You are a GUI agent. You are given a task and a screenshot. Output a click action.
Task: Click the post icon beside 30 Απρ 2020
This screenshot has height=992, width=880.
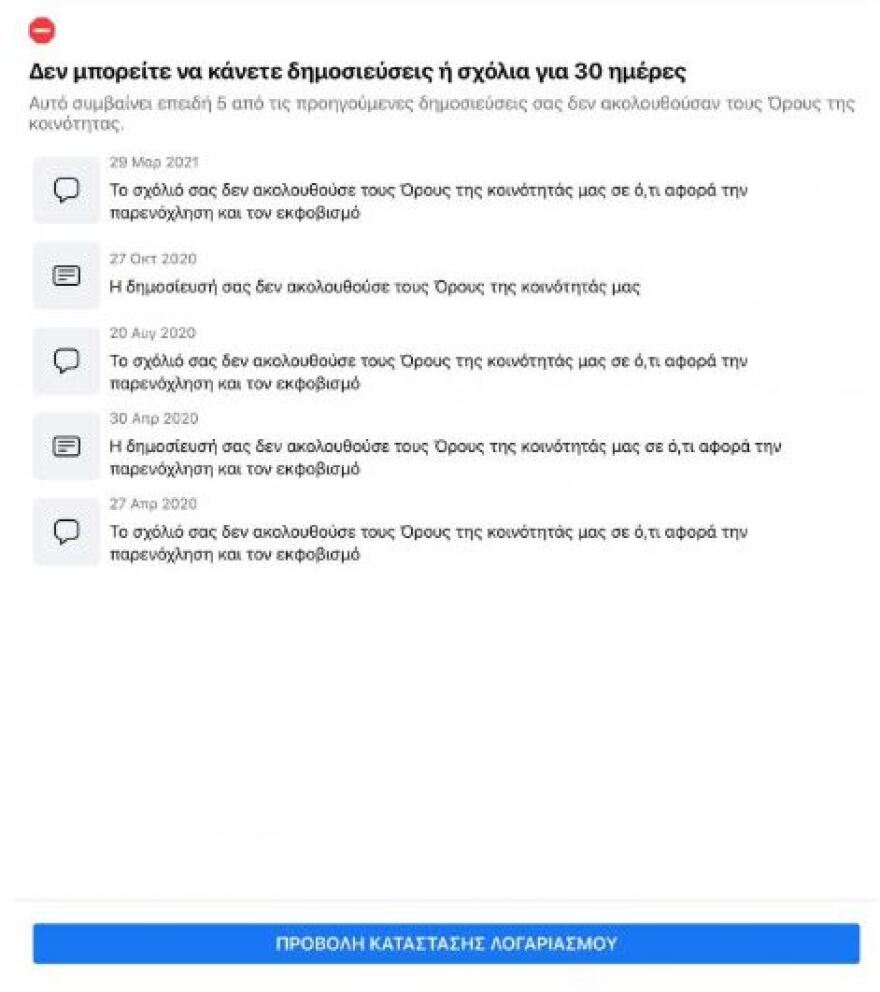click(66, 445)
